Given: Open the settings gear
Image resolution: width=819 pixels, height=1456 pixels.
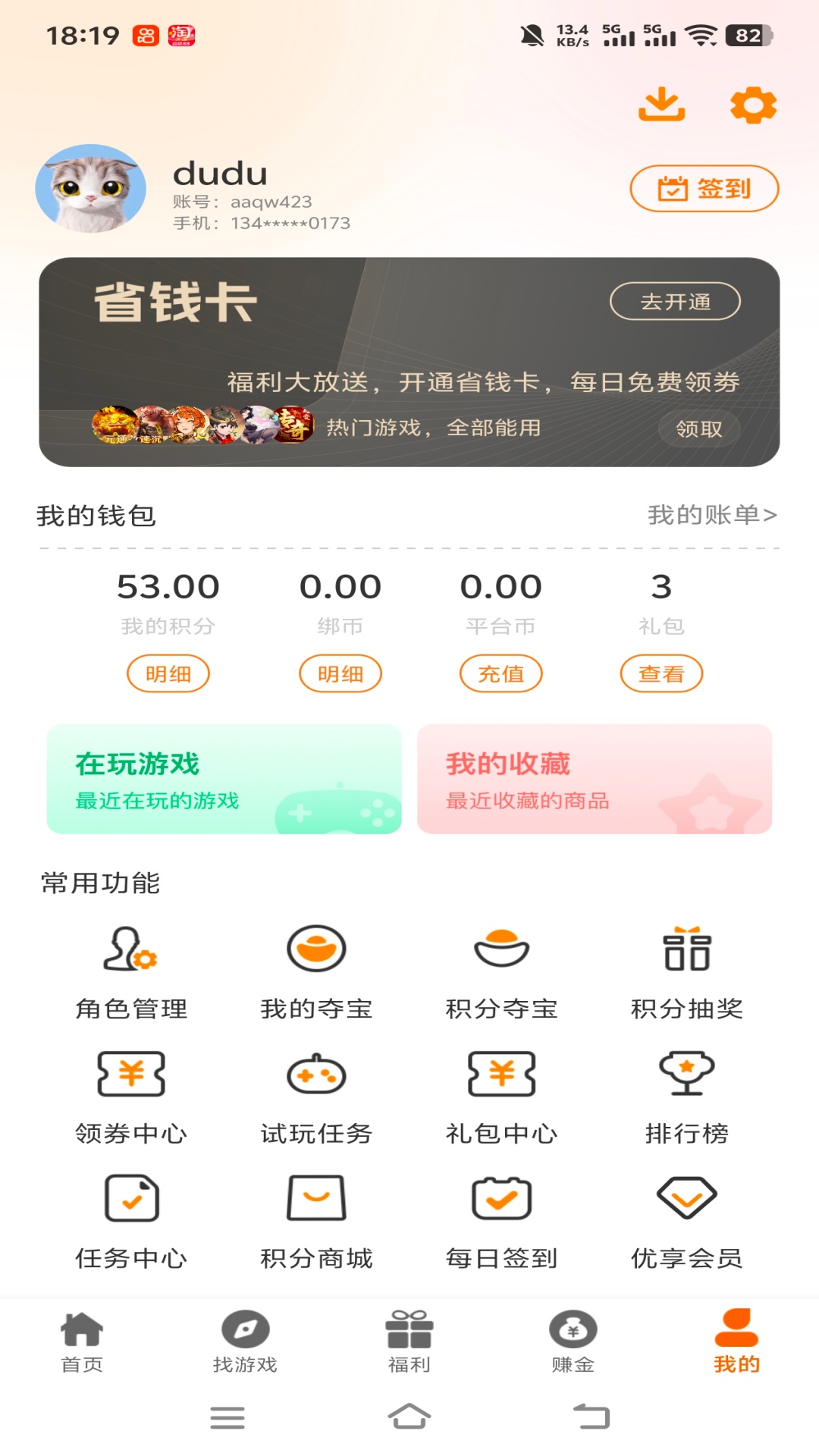Looking at the screenshot, I should [x=753, y=105].
